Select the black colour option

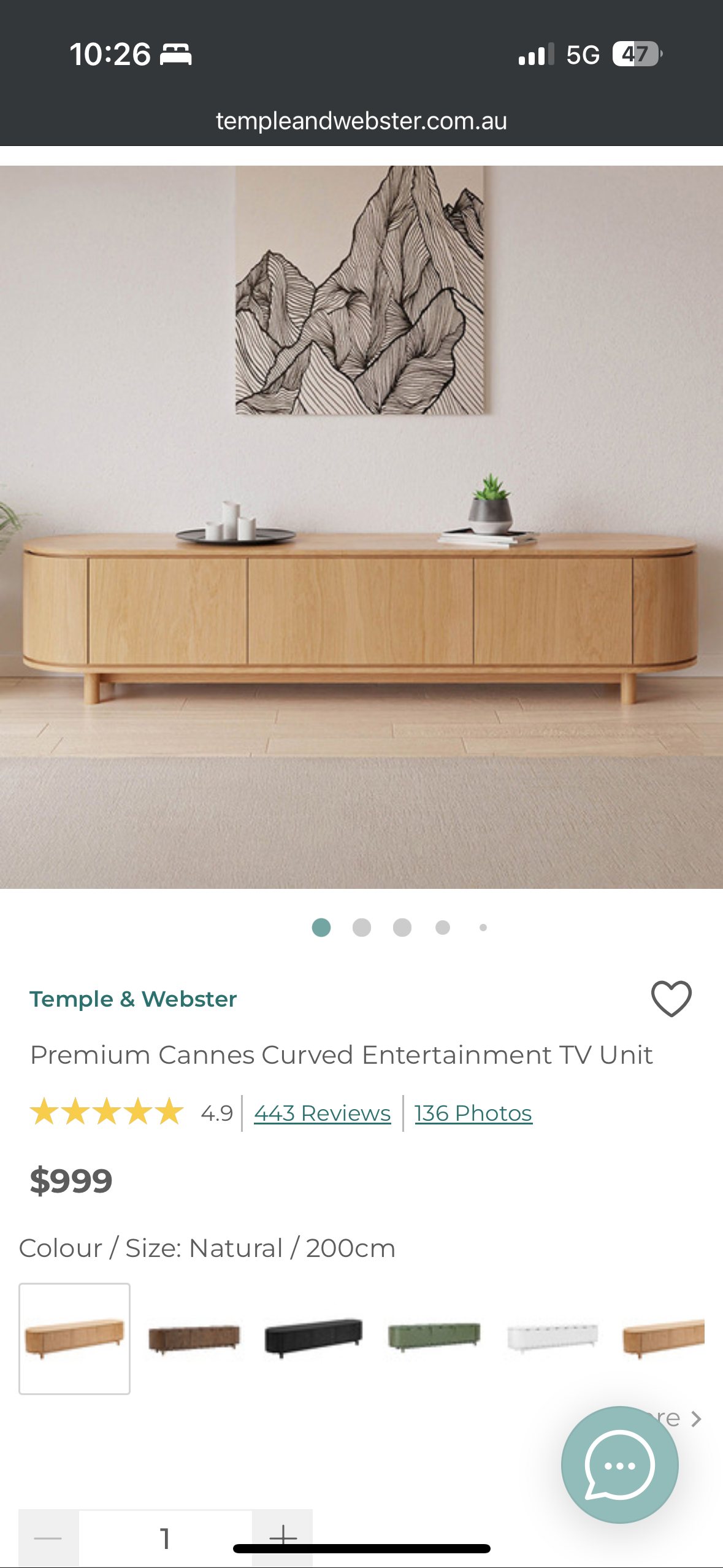click(x=313, y=1339)
